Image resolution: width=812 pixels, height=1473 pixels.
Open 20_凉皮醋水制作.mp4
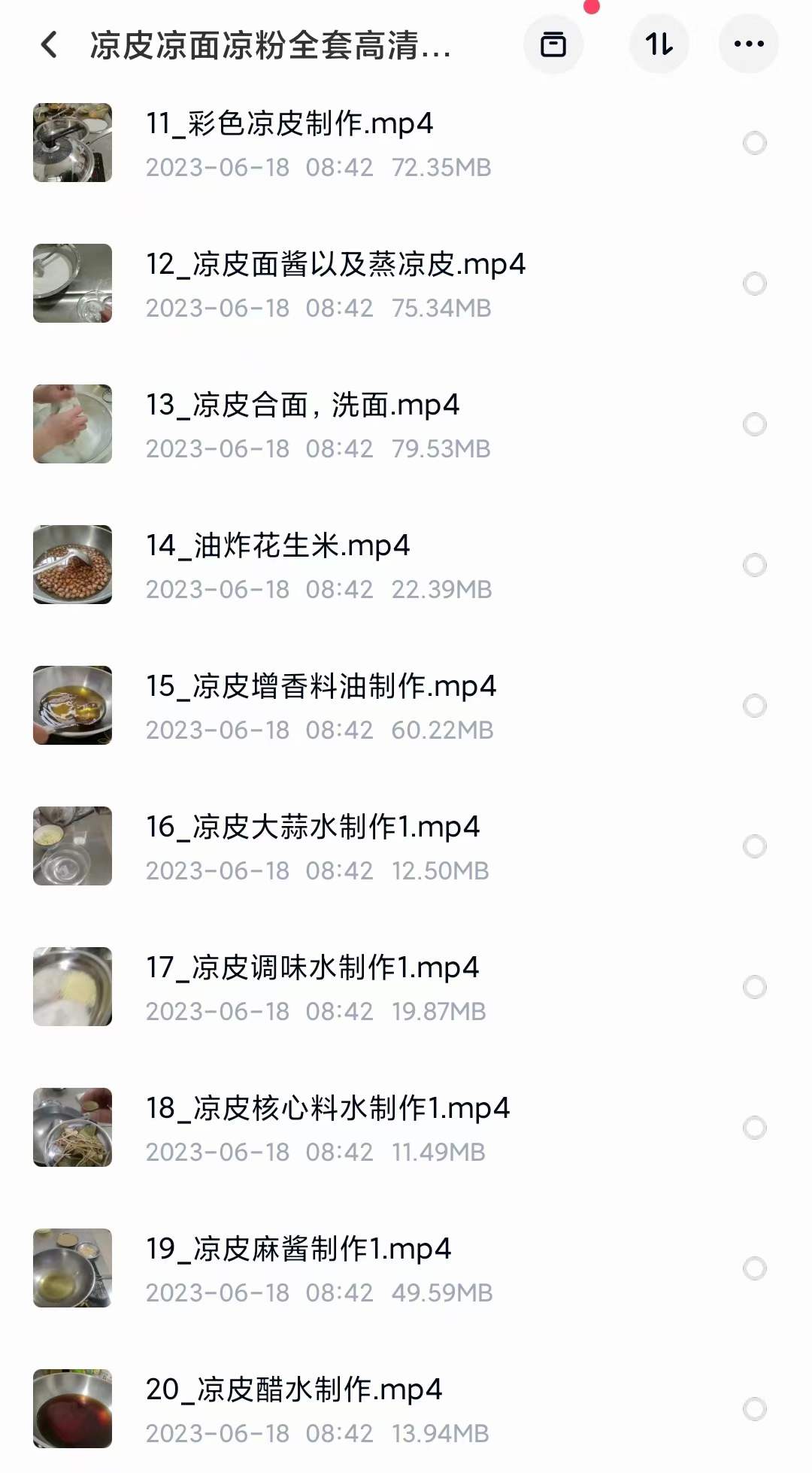tap(295, 1389)
